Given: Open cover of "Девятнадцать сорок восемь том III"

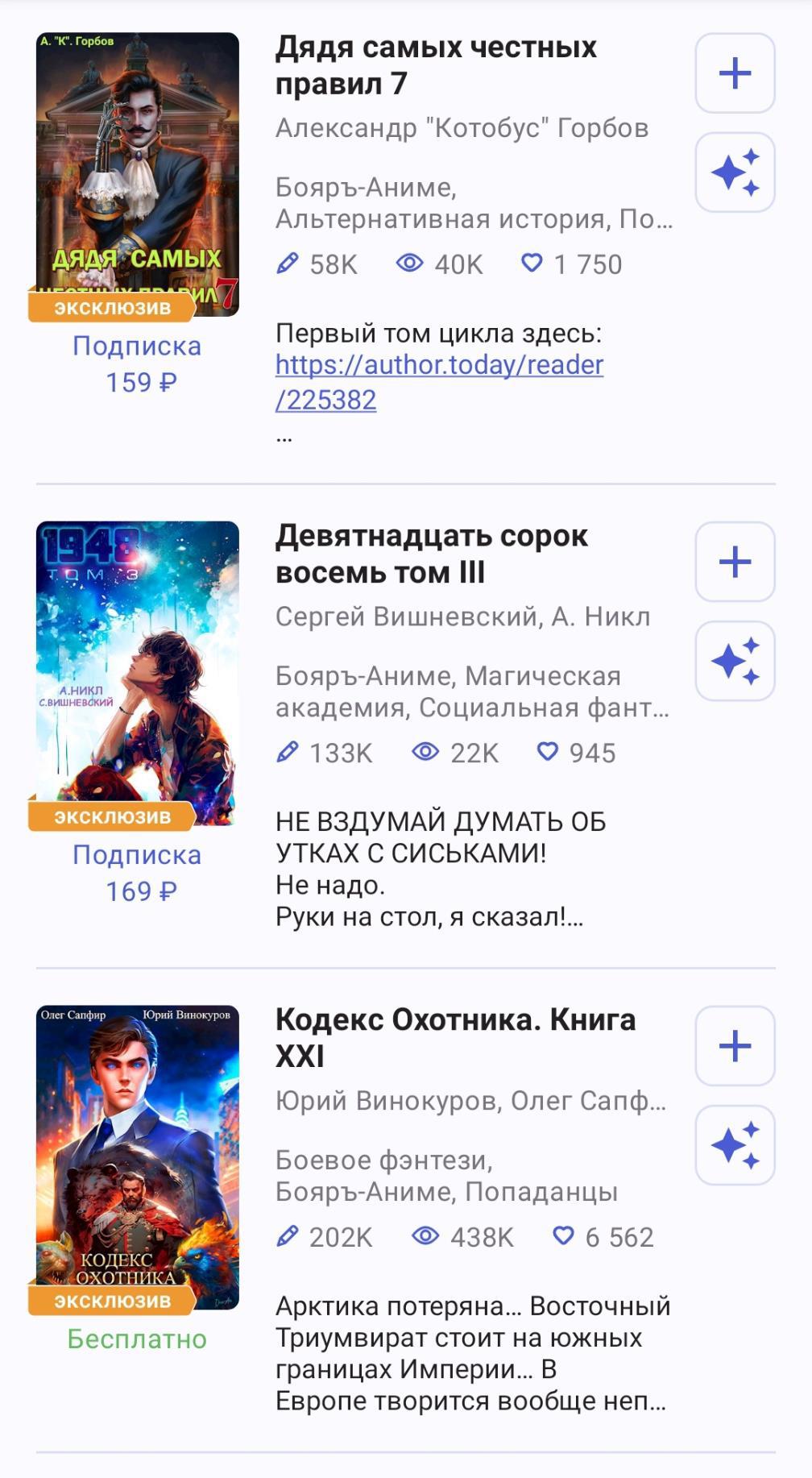Looking at the screenshot, I should point(138,673).
